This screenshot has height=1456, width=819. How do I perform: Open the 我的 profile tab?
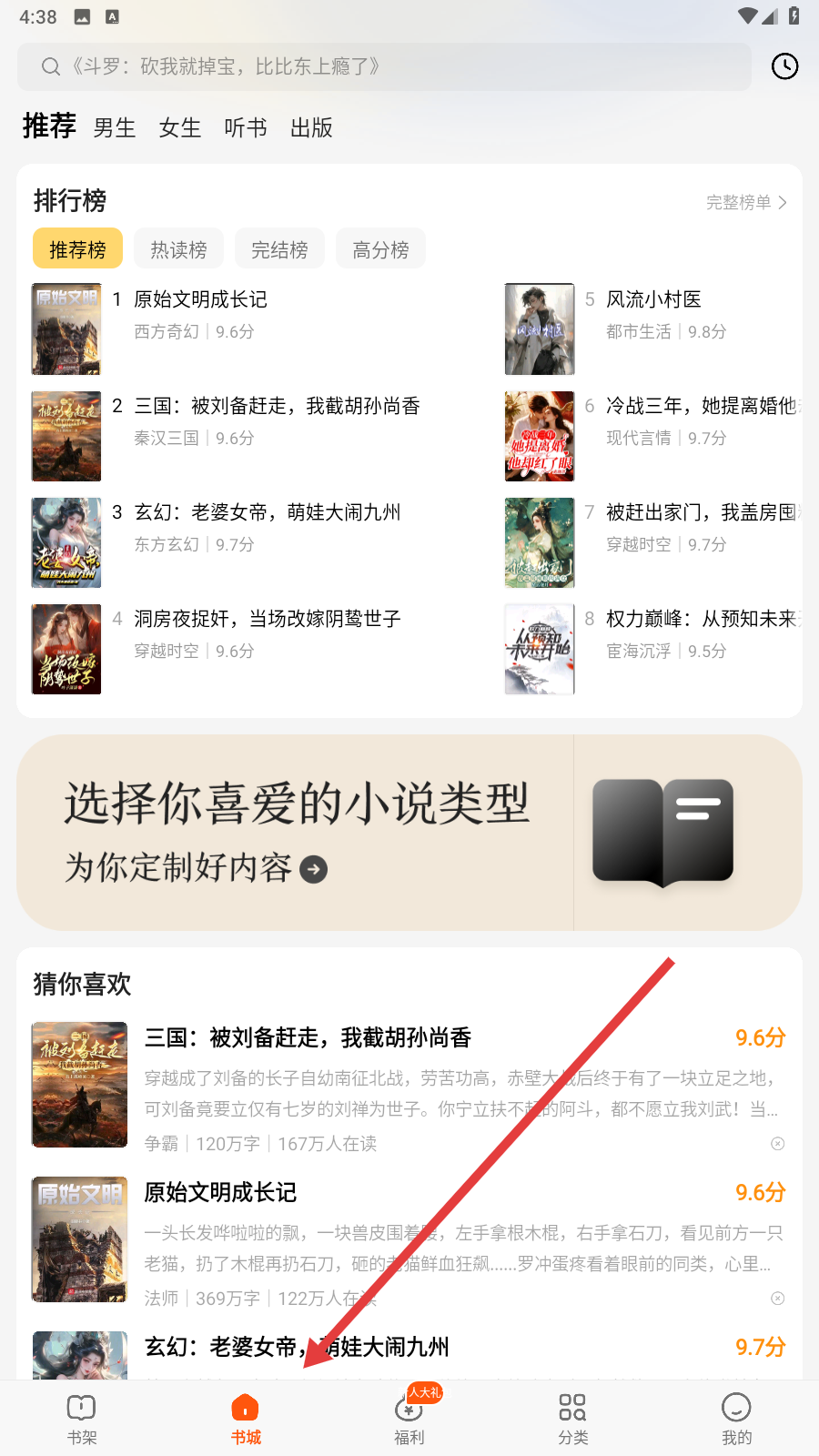tap(736, 1419)
